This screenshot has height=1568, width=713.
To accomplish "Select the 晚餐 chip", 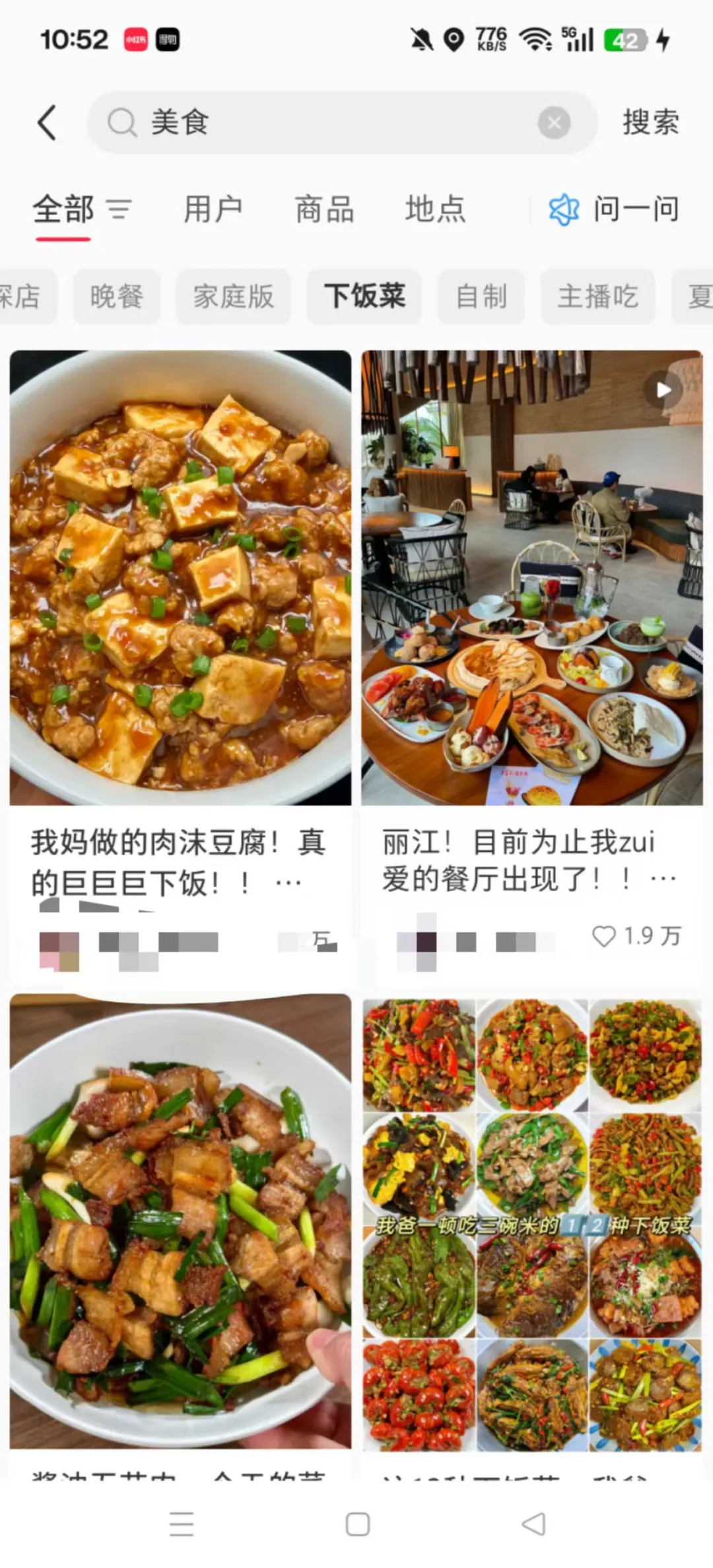I will pyautogui.click(x=117, y=296).
